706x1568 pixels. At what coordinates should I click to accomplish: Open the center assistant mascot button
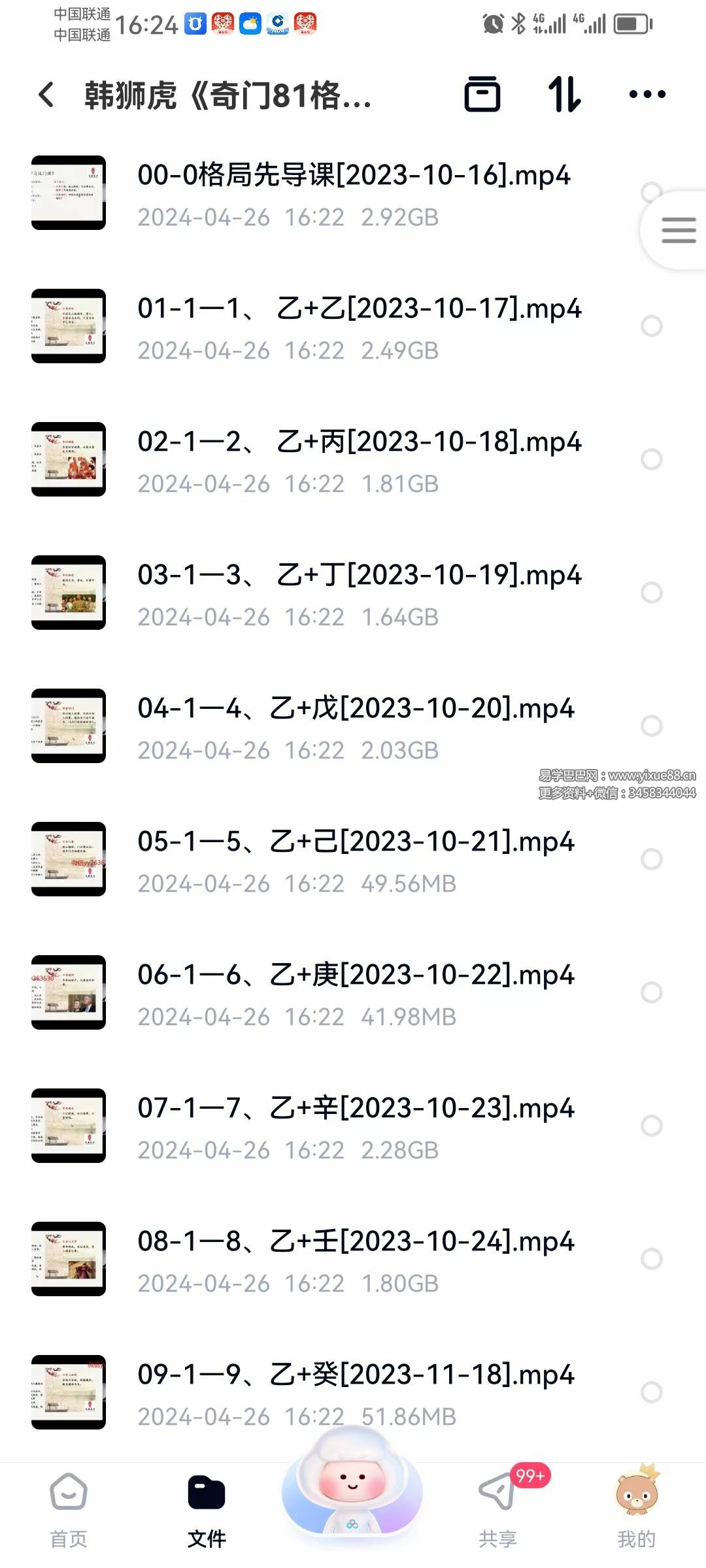(352, 1490)
